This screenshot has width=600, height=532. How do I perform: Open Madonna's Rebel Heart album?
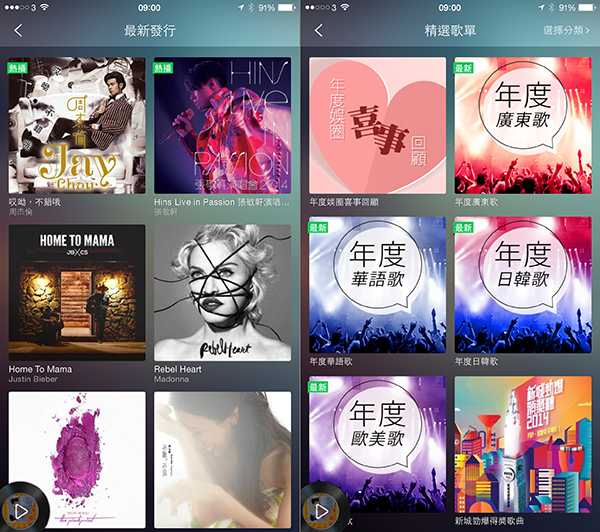click(222, 292)
